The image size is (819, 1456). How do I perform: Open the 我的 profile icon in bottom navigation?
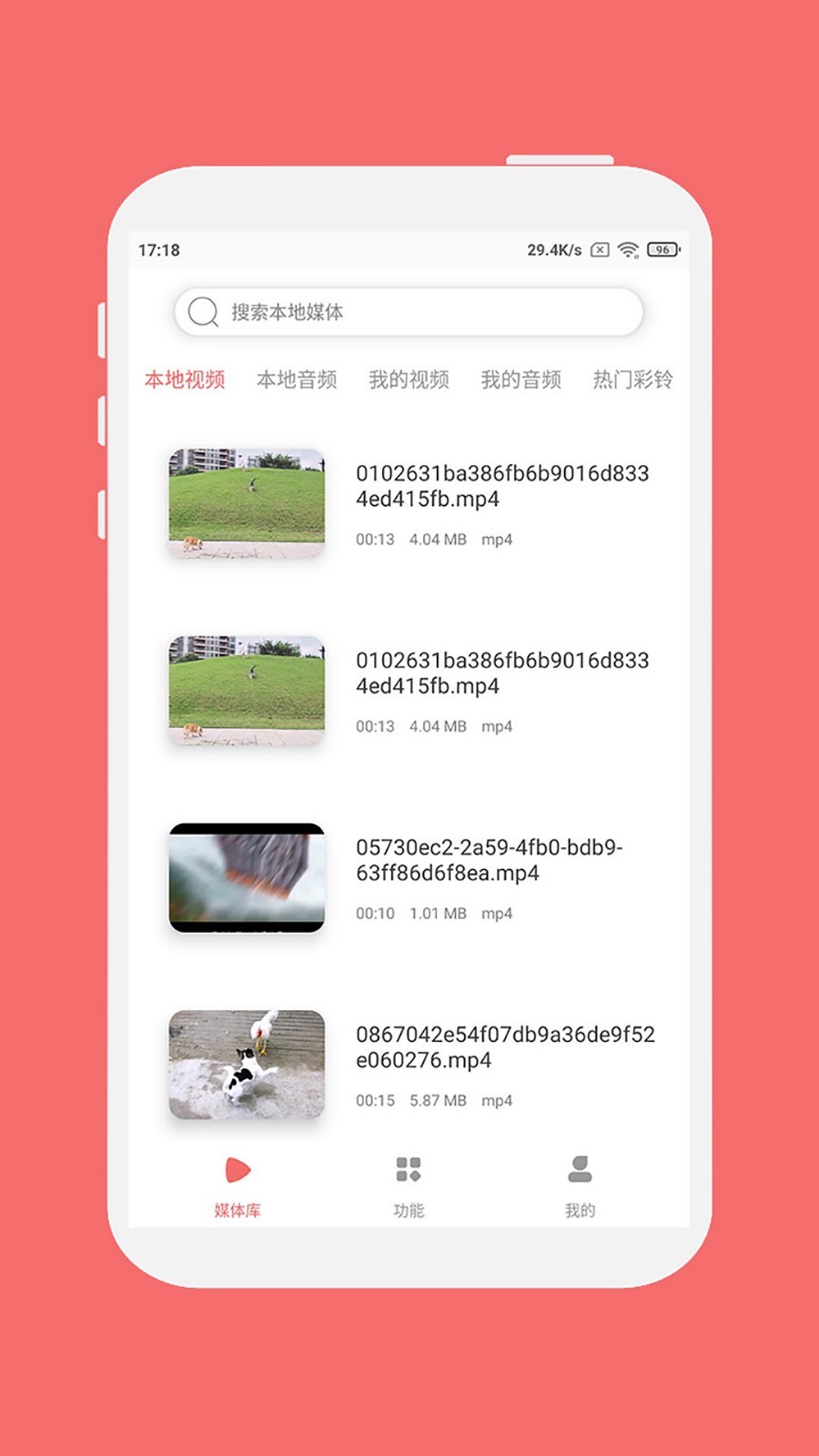click(581, 1170)
